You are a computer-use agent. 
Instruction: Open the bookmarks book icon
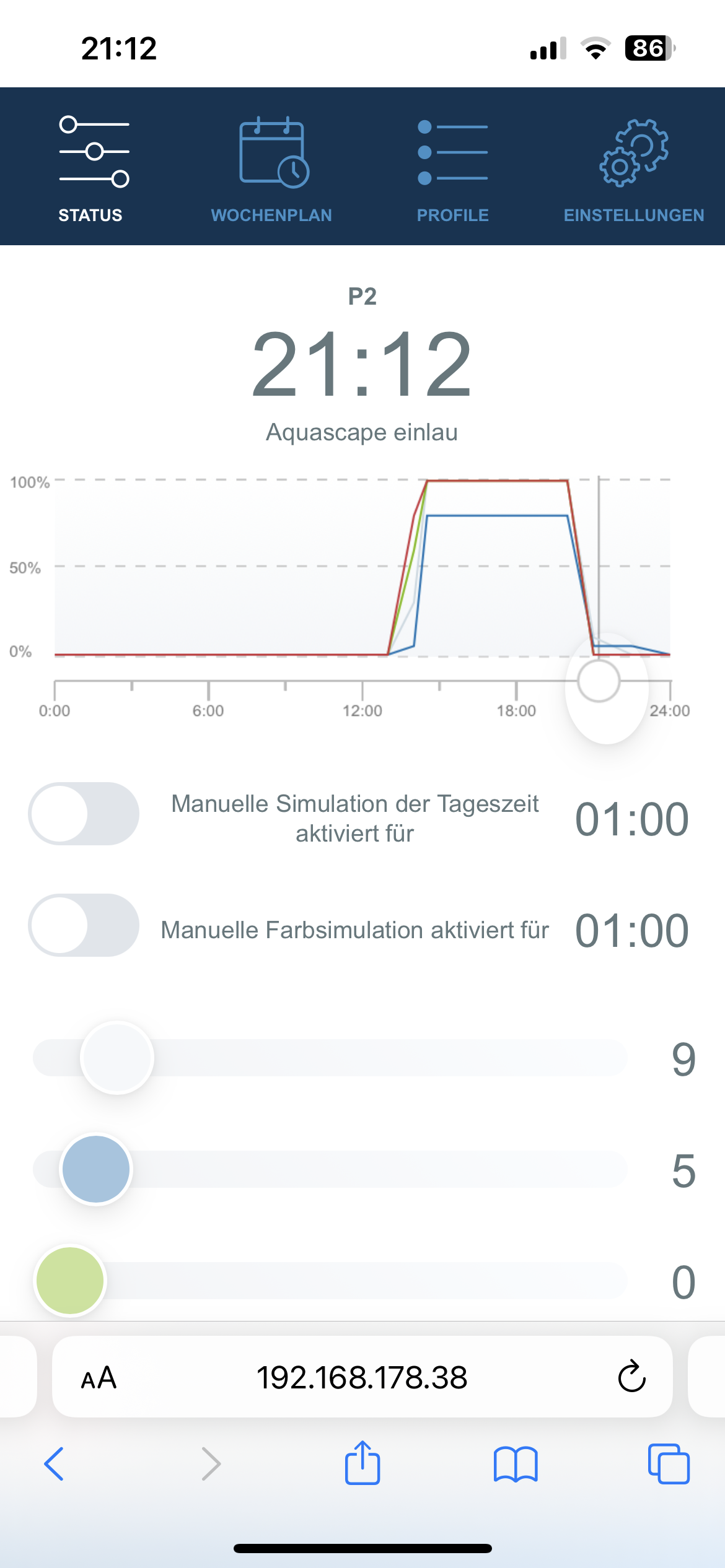coord(516,1464)
